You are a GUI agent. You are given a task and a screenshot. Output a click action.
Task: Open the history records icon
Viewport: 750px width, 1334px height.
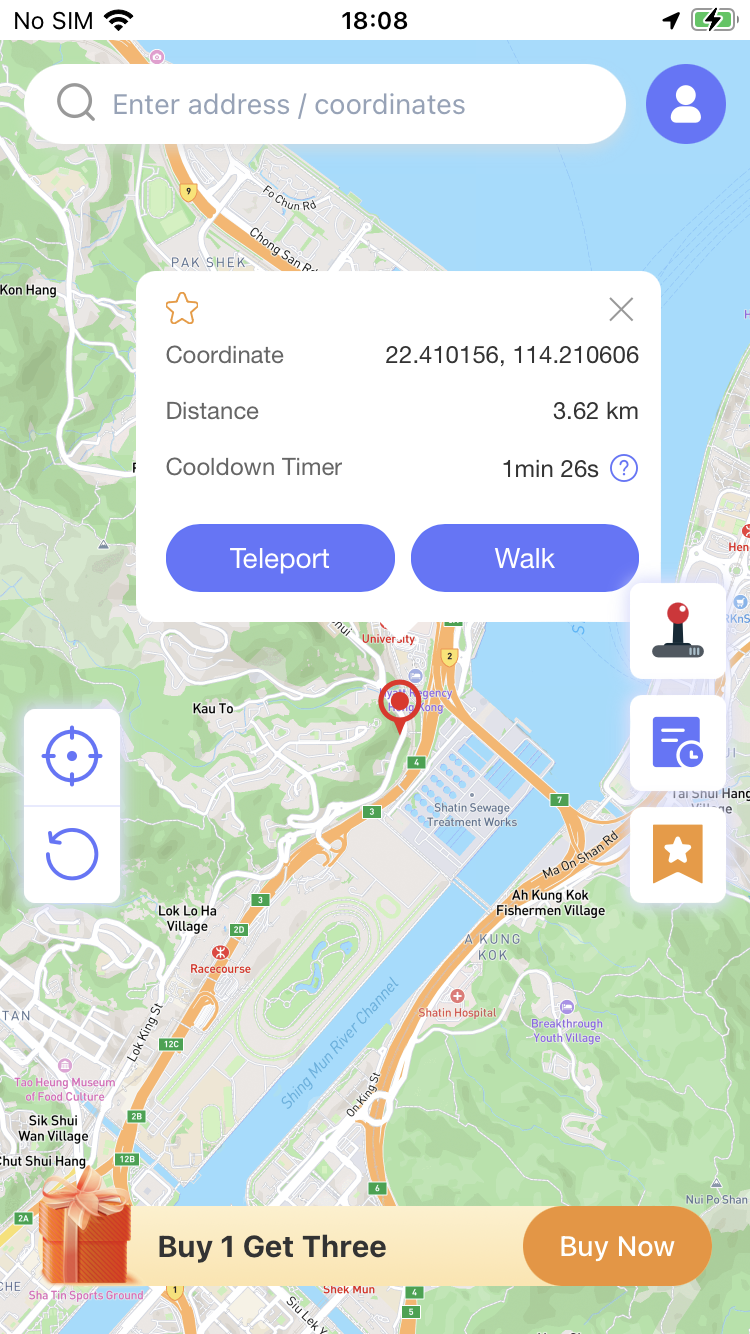click(678, 743)
